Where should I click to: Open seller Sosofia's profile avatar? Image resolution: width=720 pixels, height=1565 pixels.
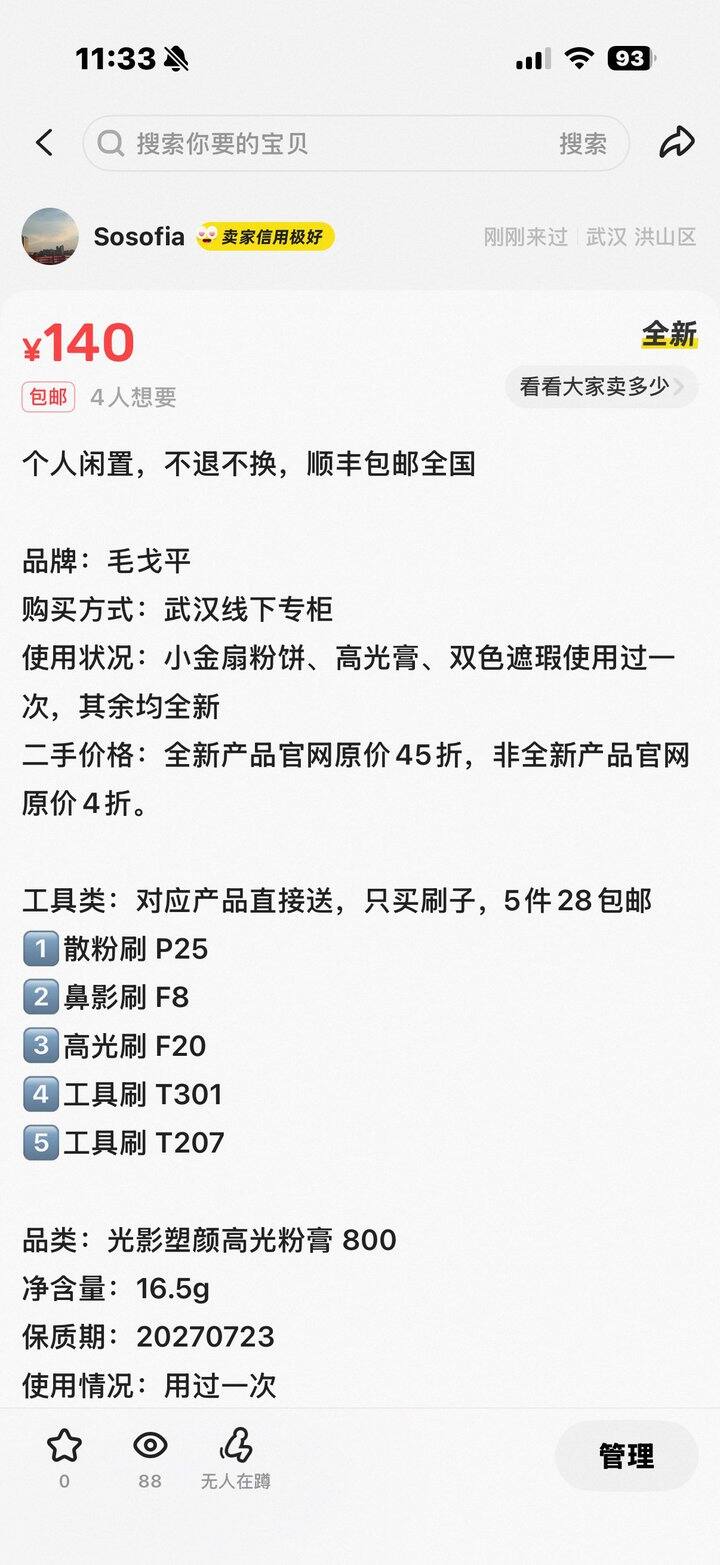tap(50, 237)
